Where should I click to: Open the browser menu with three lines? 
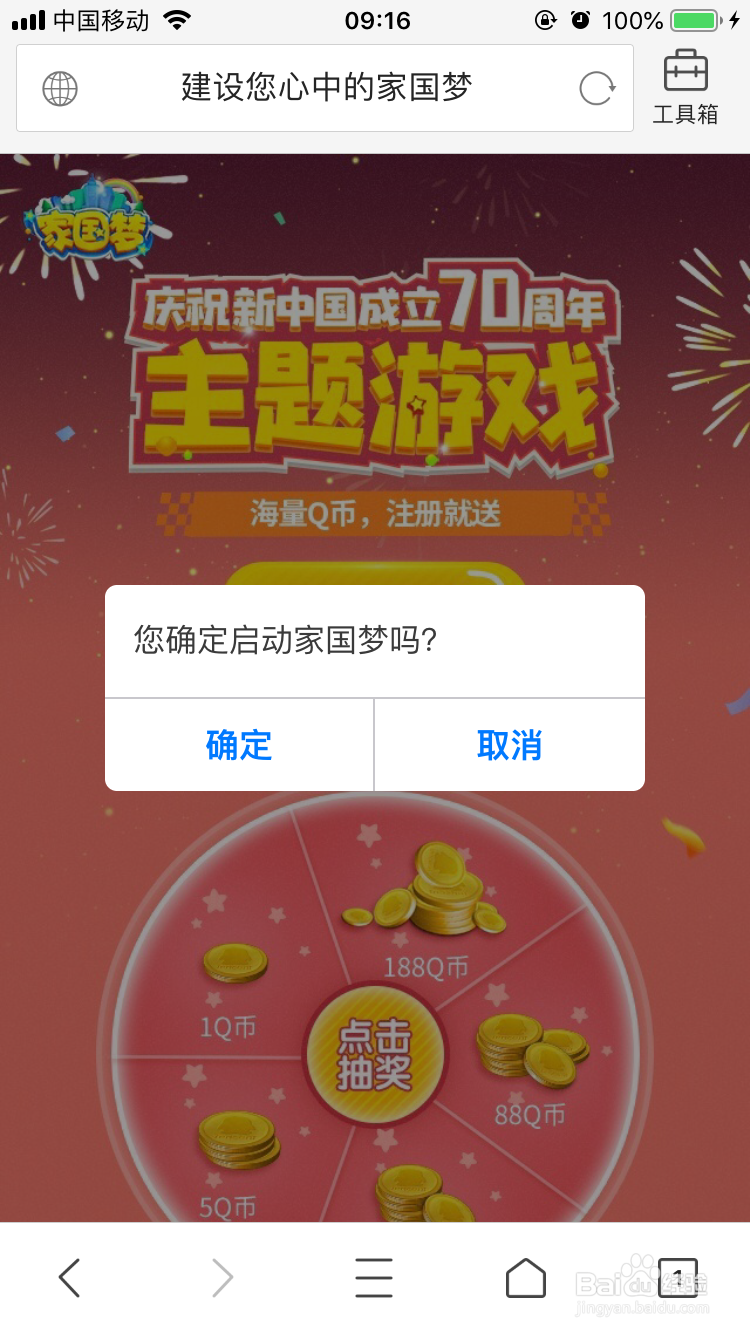pos(373,1277)
